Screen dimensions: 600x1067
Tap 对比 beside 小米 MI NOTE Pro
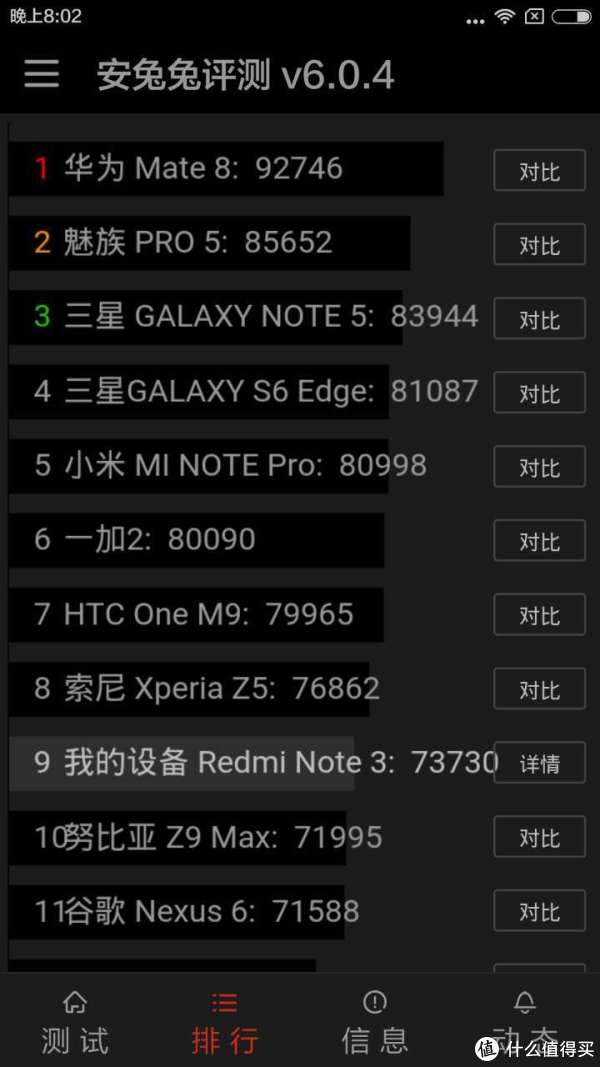click(x=539, y=467)
